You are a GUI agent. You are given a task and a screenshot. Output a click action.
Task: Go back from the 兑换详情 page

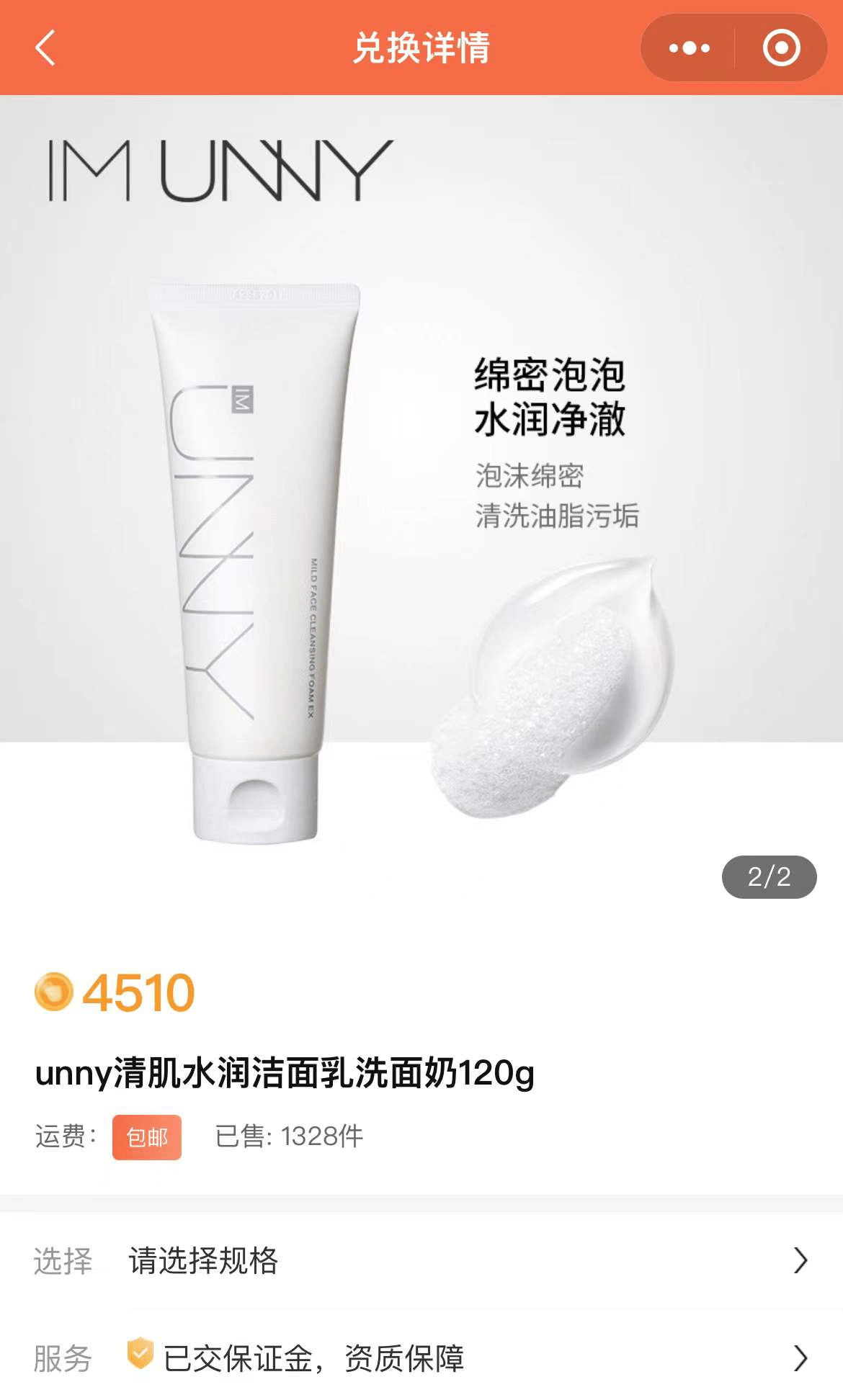point(45,48)
